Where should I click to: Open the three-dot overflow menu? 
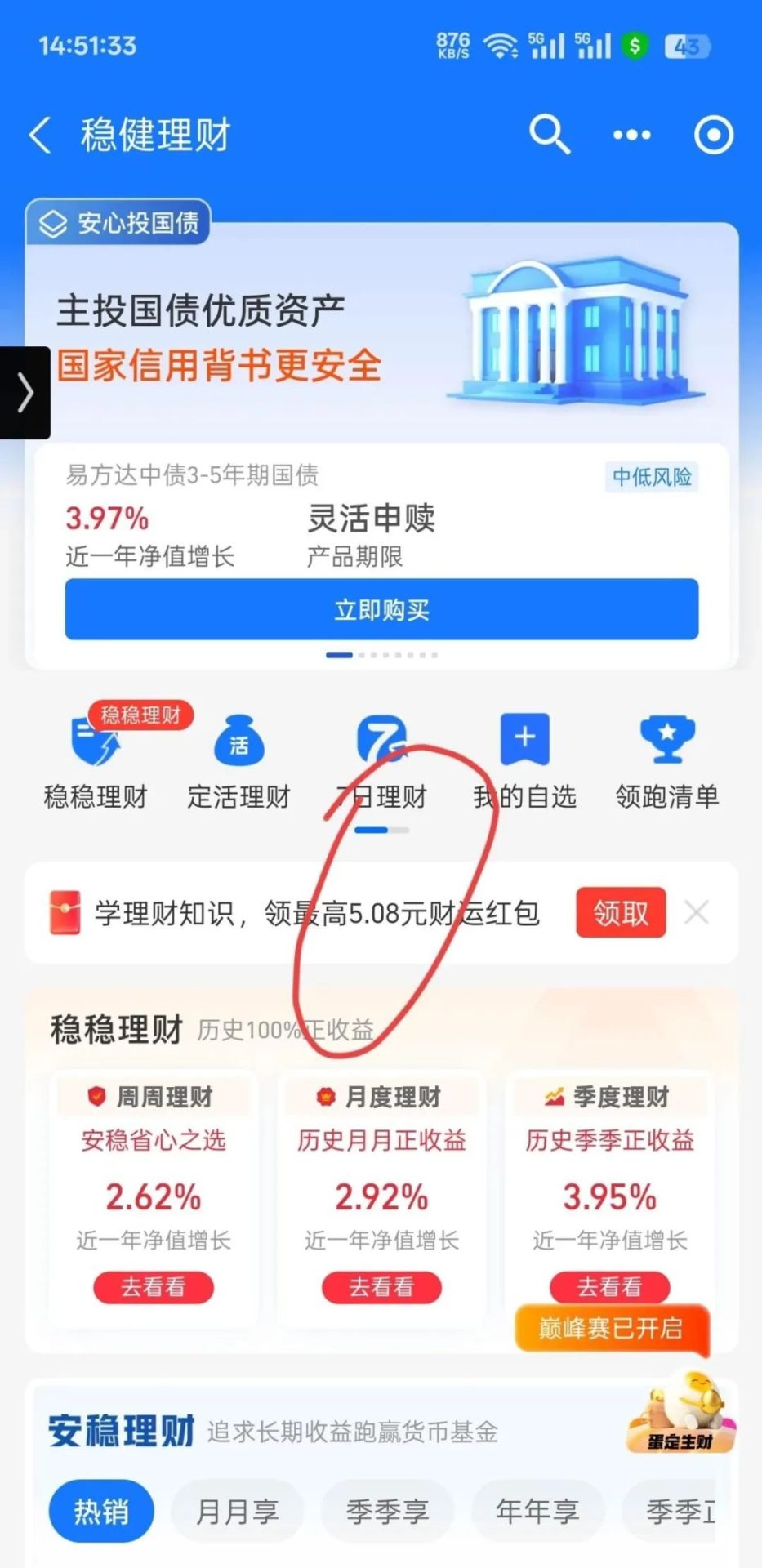coord(632,135)
